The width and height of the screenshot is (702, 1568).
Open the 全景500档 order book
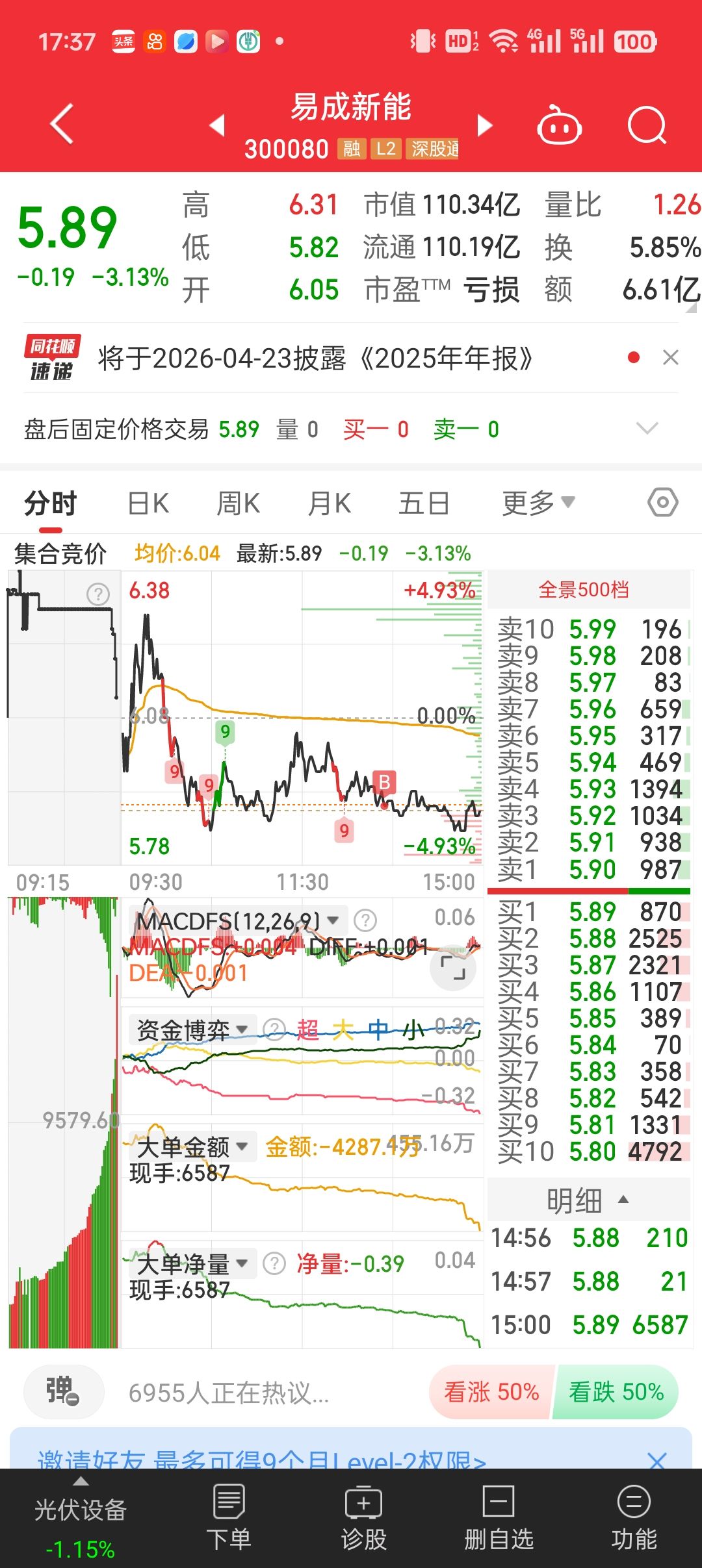click(x=584, y=590)
